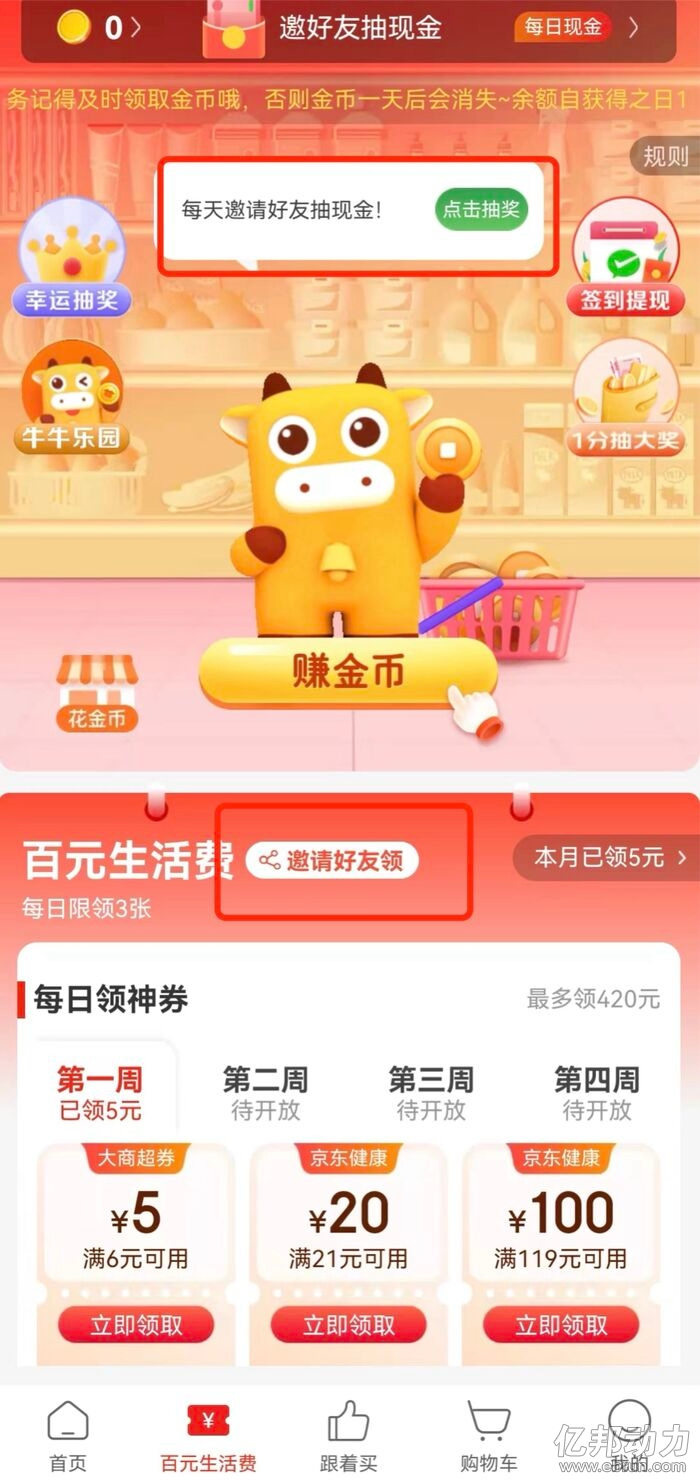The height and width of the screenshot is (1483, 700).
Task: Claim the ¥100 京东健康 coupon
Action: [561, 1325]
